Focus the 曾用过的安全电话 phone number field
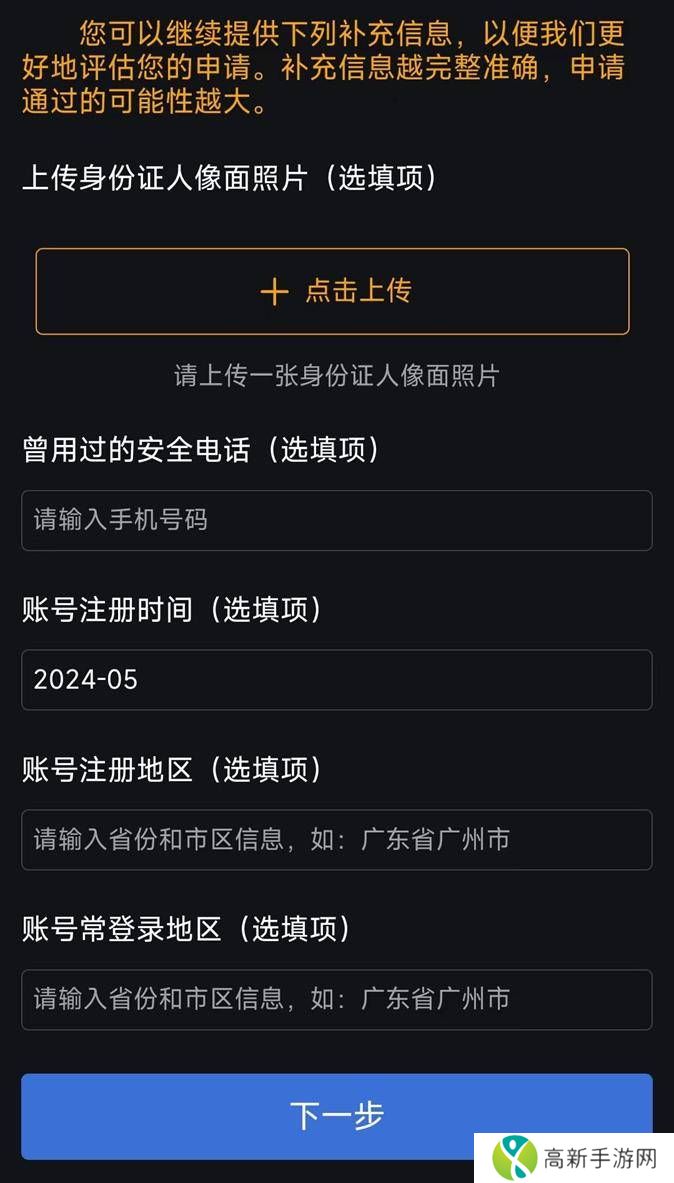The image size is (674, 1183). pyautogui.click(x=336, y=520)
